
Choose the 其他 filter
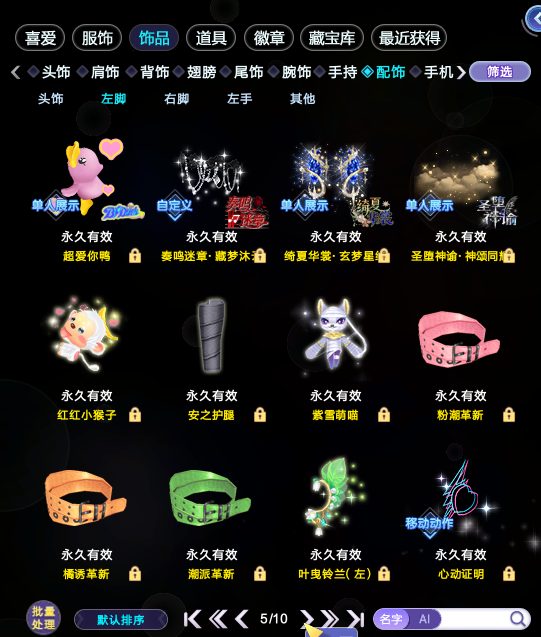coord(303,99)
